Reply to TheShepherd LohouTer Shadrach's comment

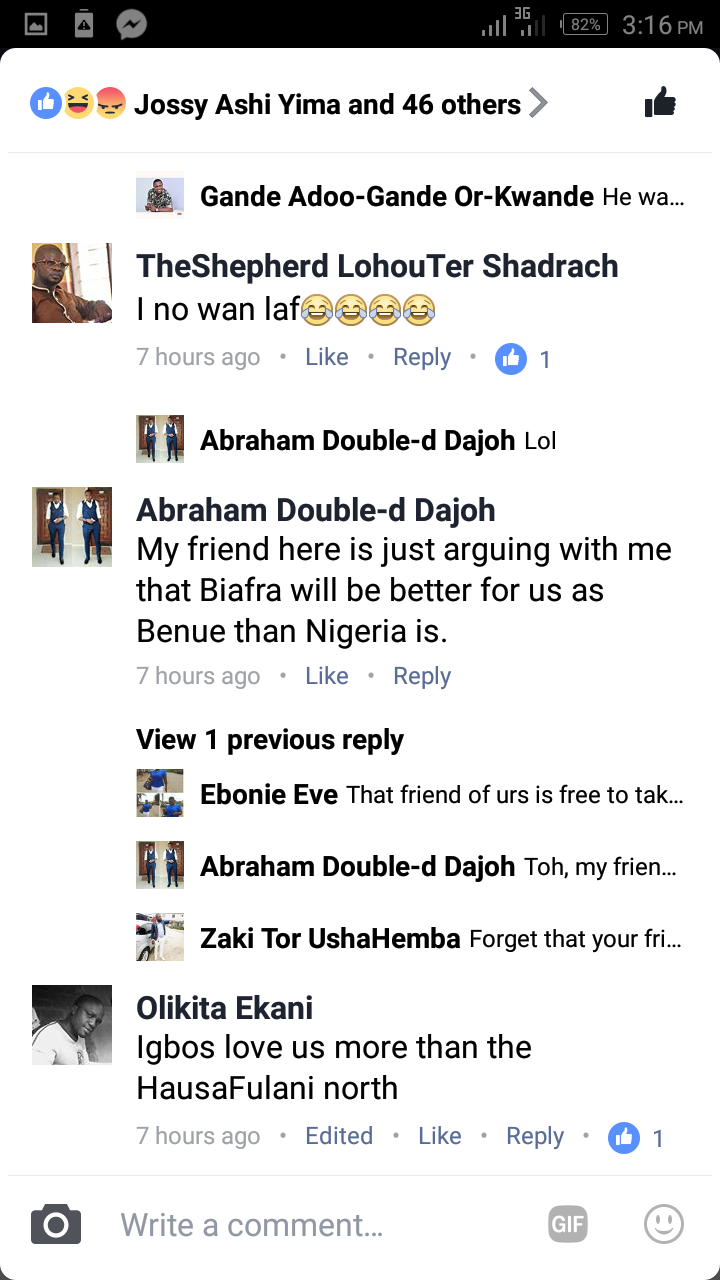pos(421,358)
